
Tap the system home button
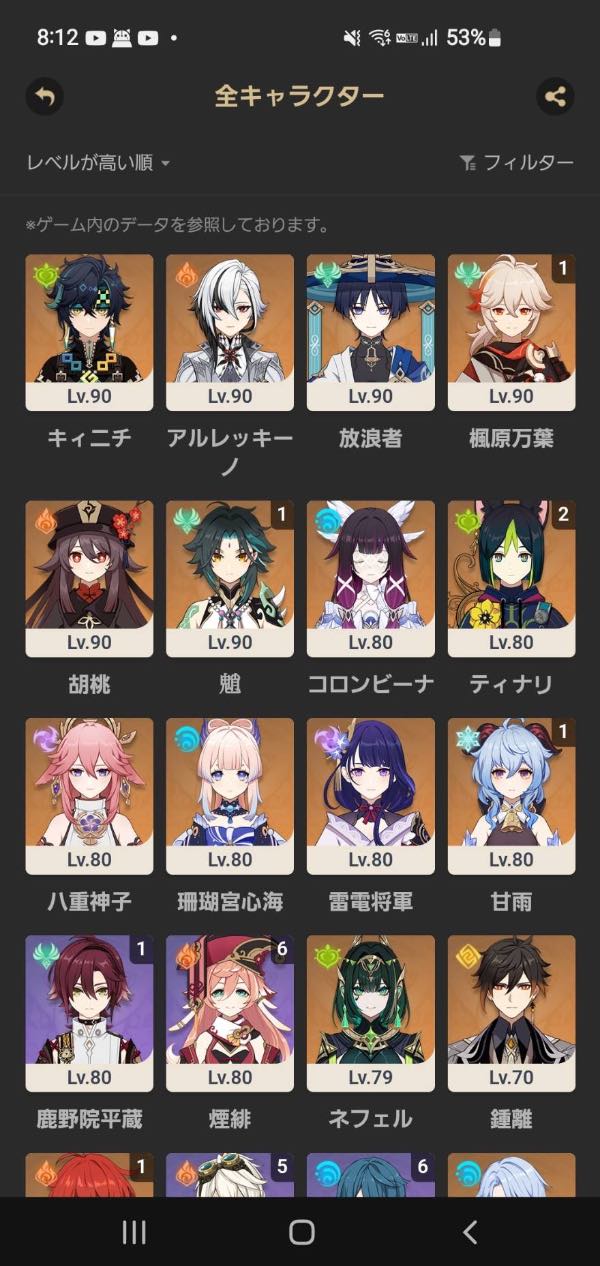pos(301,1232)
